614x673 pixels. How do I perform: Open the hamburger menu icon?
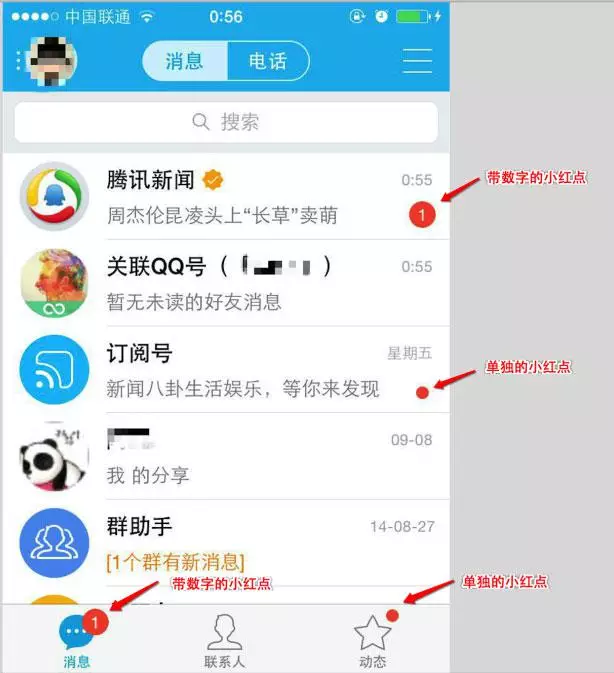tap(417, 61)
